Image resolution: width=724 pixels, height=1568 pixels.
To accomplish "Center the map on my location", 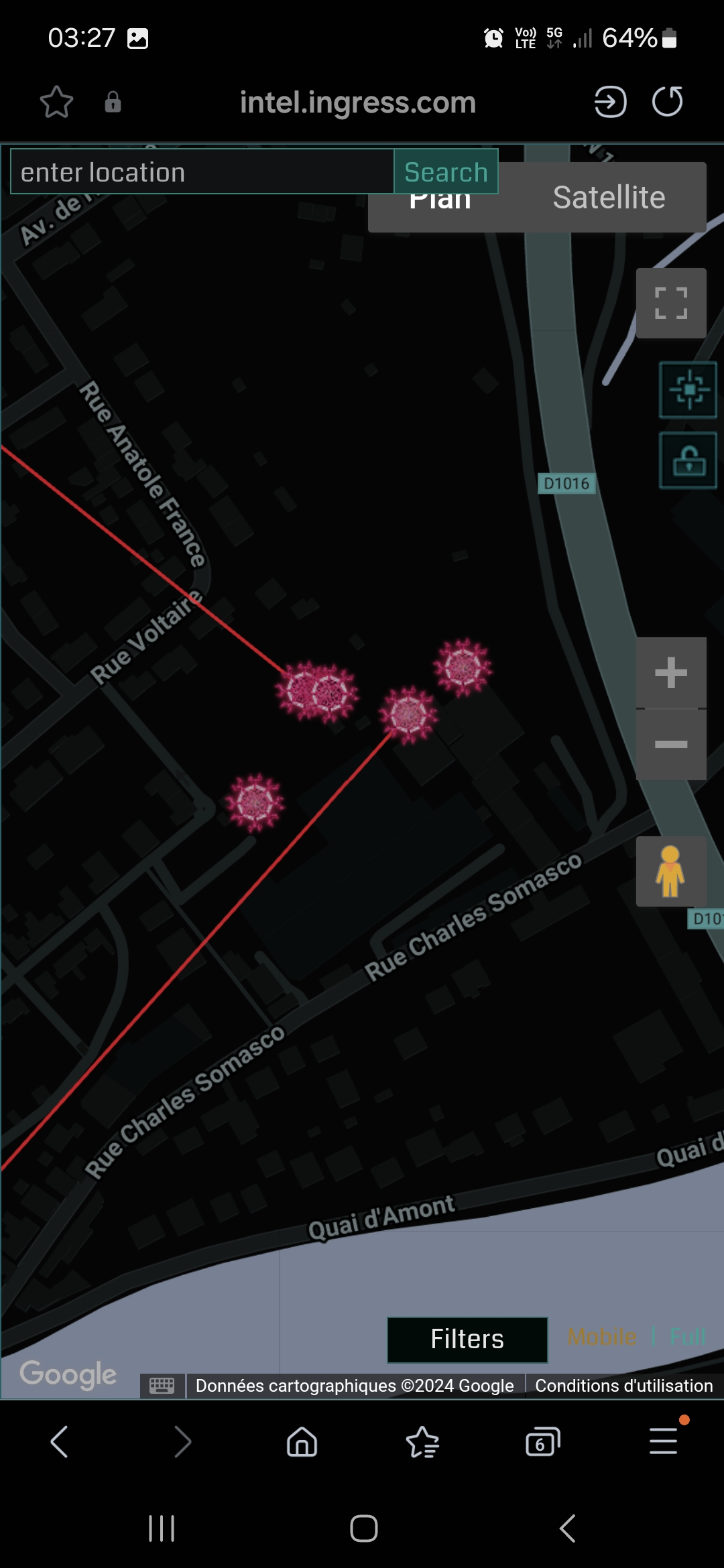I will coord(688,389).
